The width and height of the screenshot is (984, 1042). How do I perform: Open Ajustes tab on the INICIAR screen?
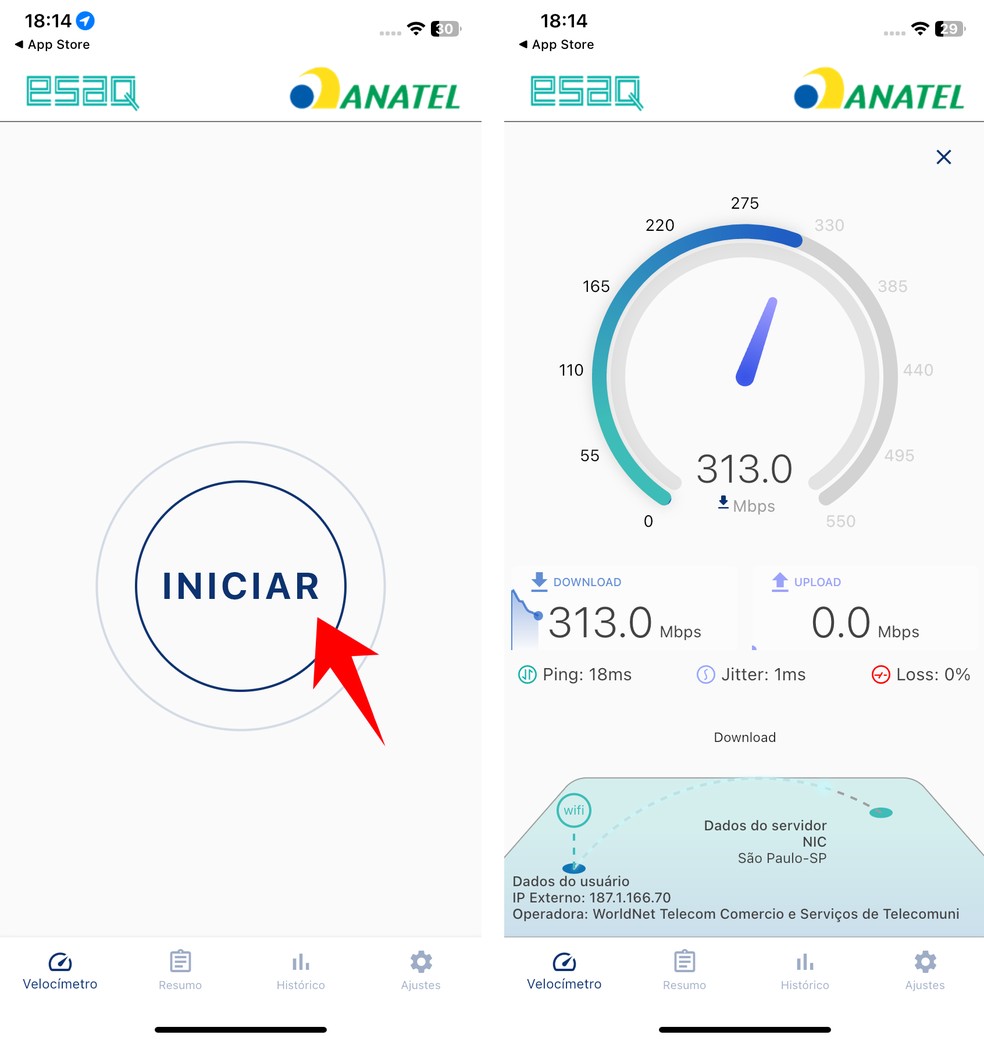point(421,970)
